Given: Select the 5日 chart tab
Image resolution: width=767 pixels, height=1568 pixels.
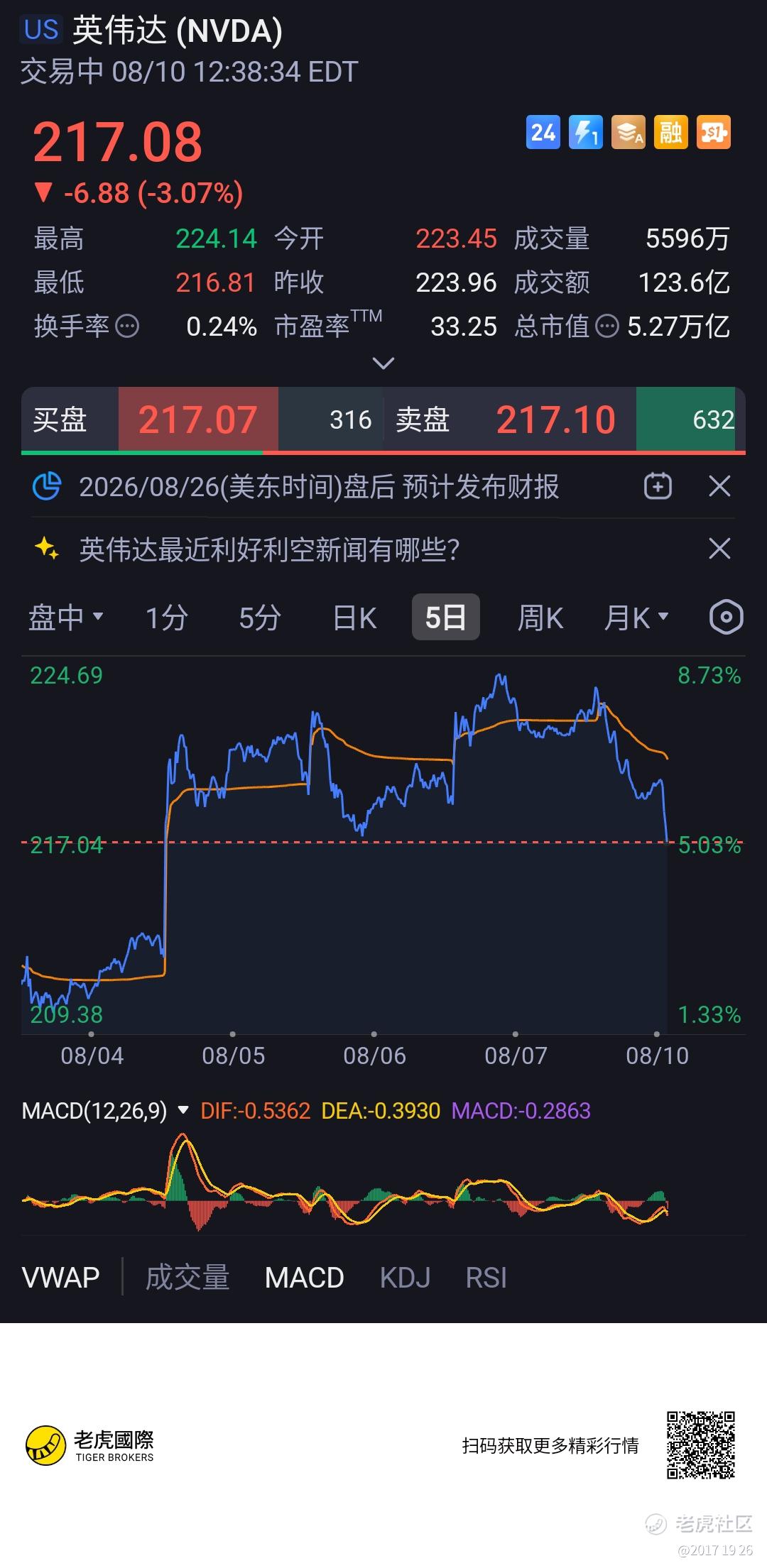Looking at the screenshot, I should point(446,617).
